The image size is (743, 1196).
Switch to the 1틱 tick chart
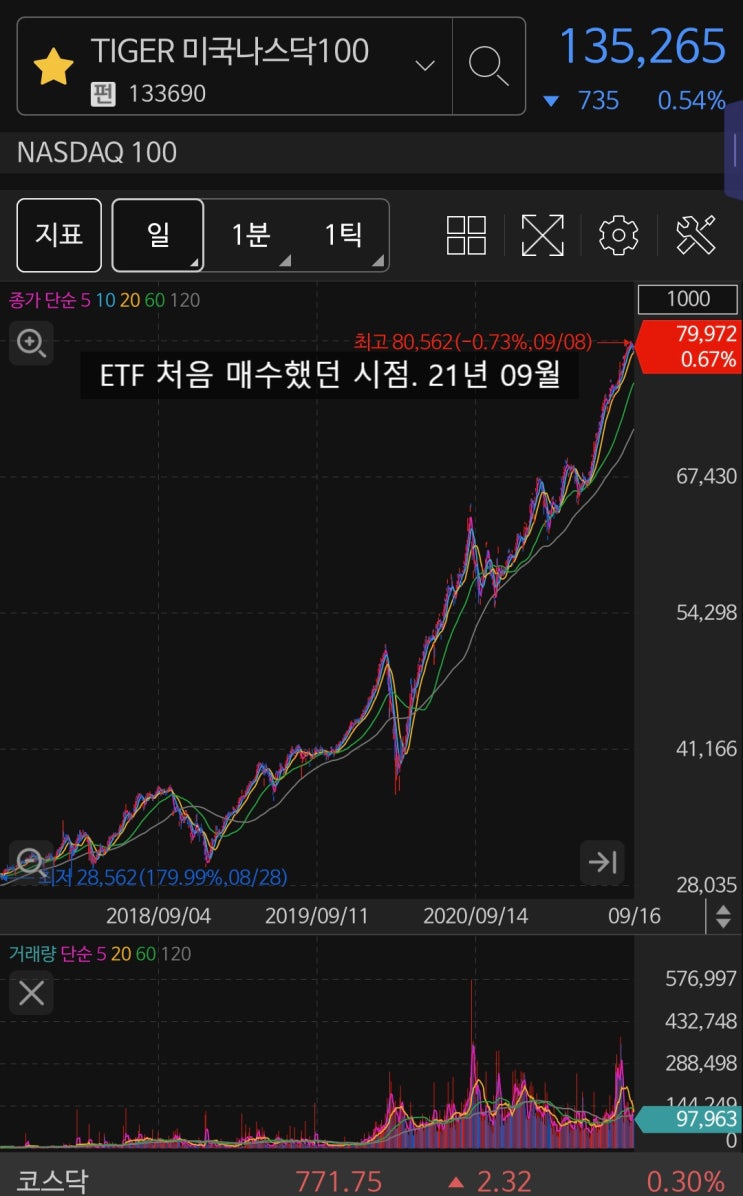click(x=343, y=235)
